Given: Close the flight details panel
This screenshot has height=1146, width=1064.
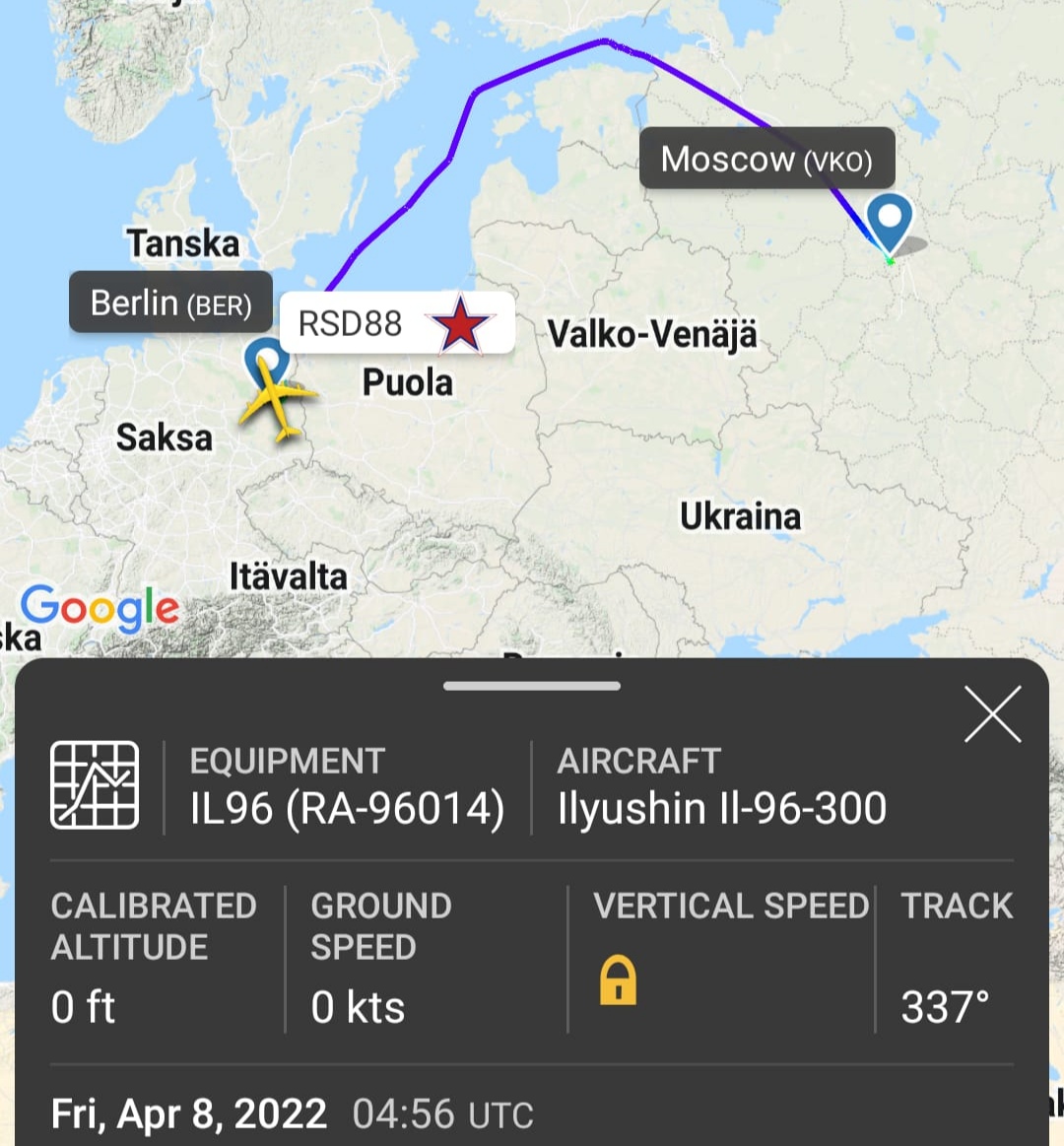Looking at the screenshot, I should [992, 714].
